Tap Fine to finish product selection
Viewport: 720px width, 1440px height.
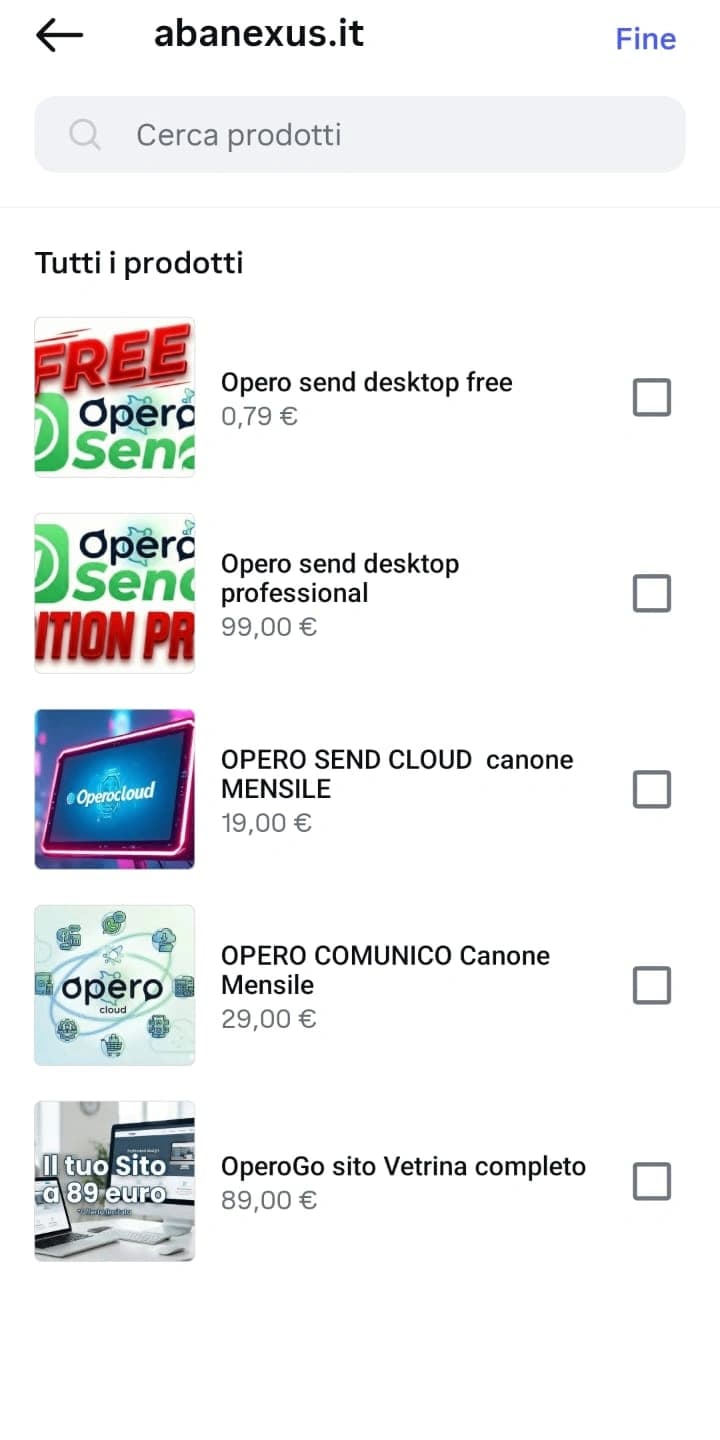pyautogui.click(x=645, y=38)
